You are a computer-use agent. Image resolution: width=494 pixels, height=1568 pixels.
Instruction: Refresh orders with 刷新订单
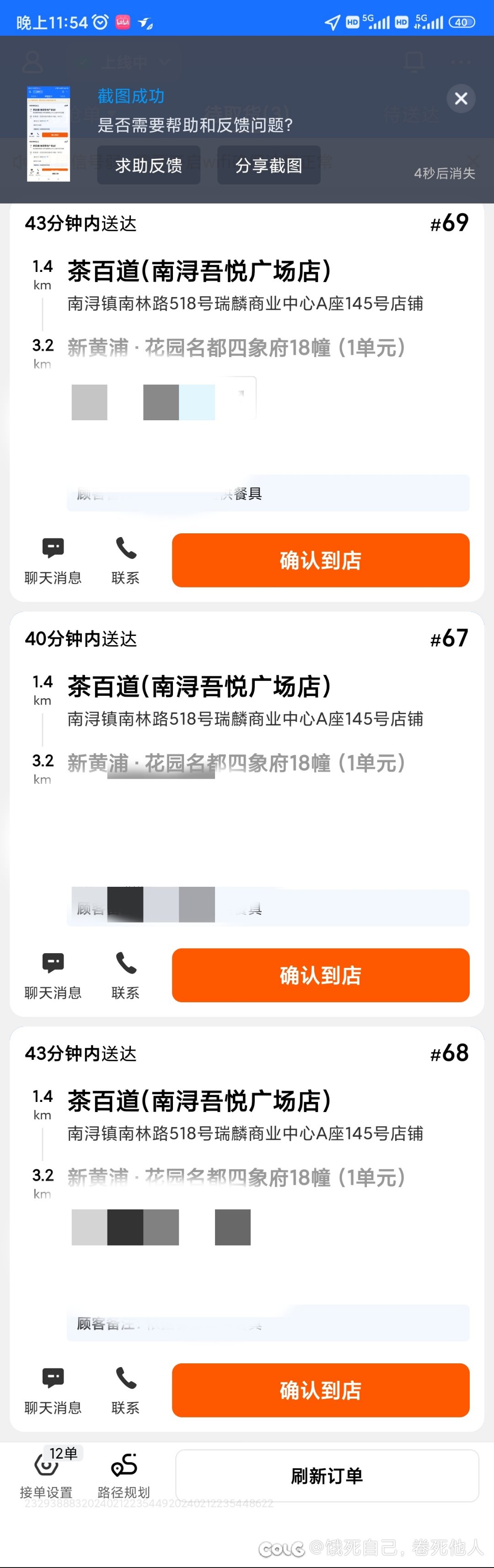(x=327, y=1476)
